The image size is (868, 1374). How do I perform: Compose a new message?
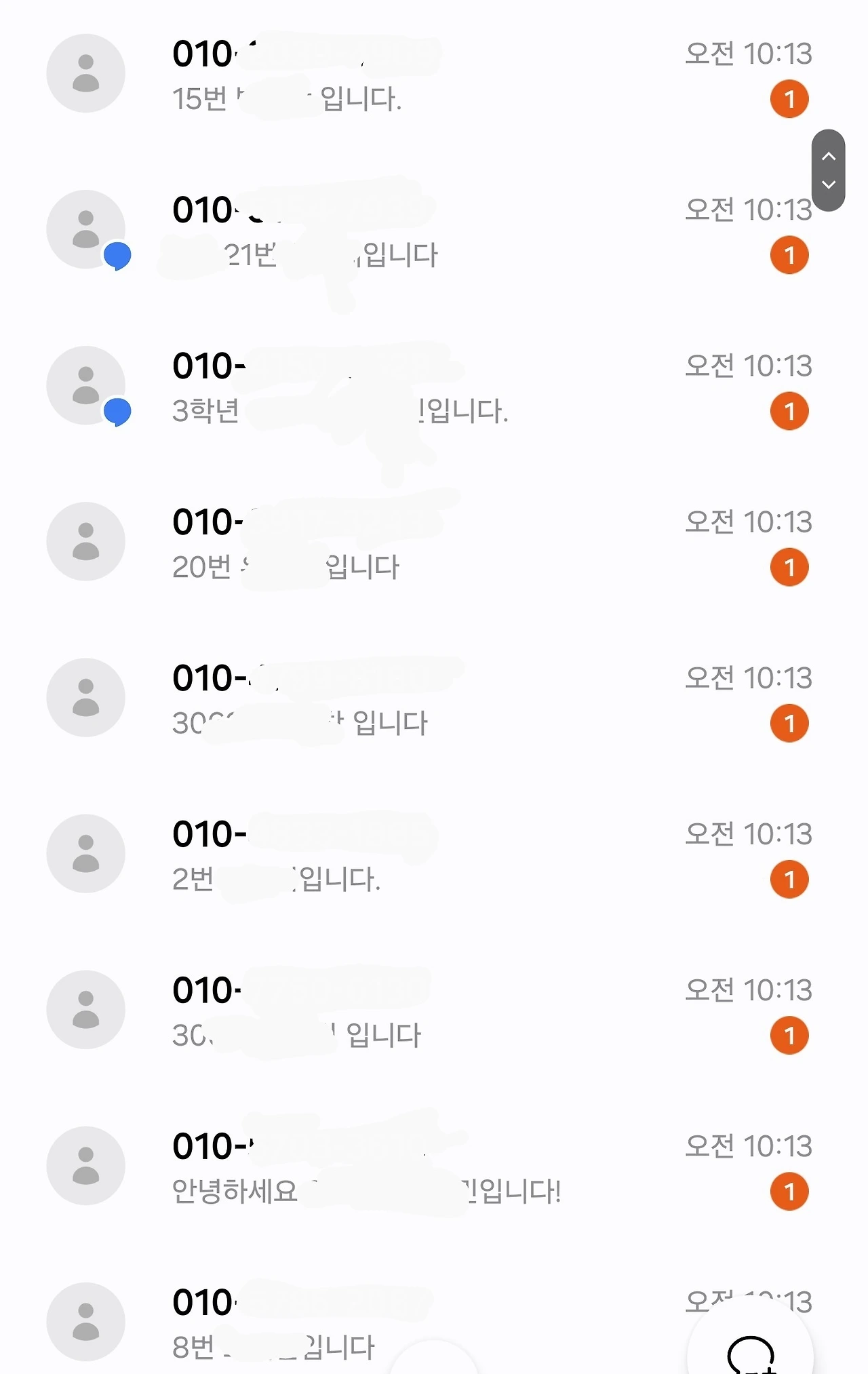pyautogui.click(x=750, y=1350)
